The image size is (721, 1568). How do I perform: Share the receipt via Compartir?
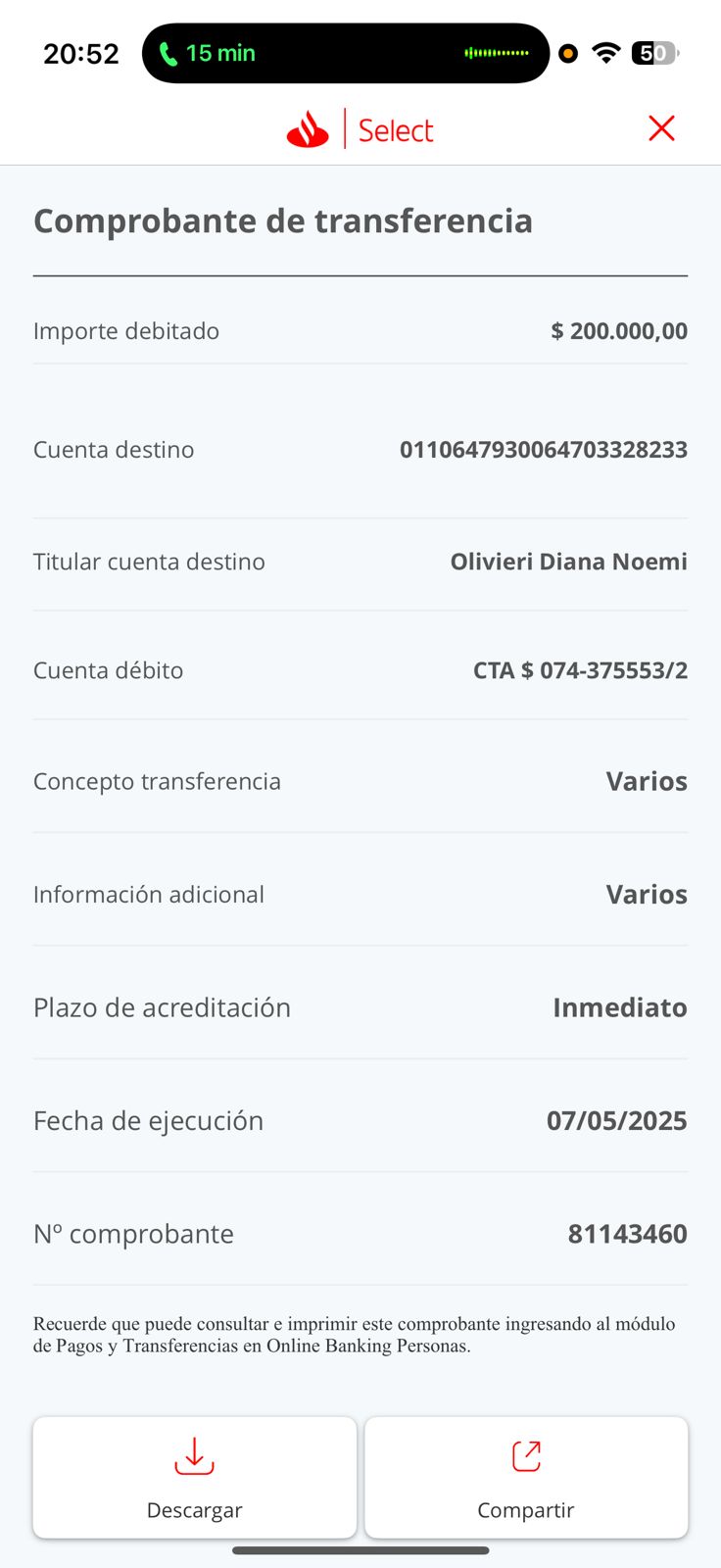tap(526, 1477)
